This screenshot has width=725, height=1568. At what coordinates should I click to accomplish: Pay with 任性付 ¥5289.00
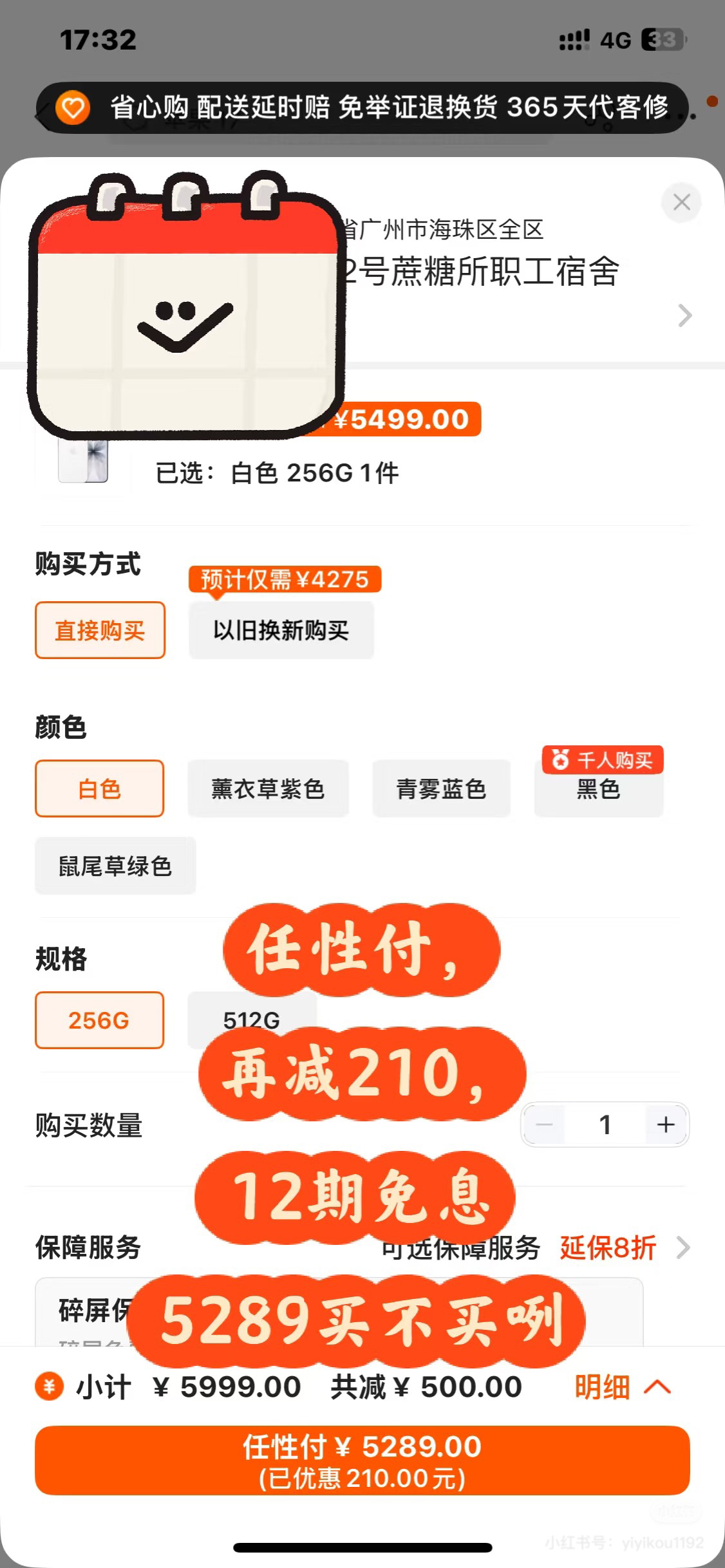tap(362, 1461)
